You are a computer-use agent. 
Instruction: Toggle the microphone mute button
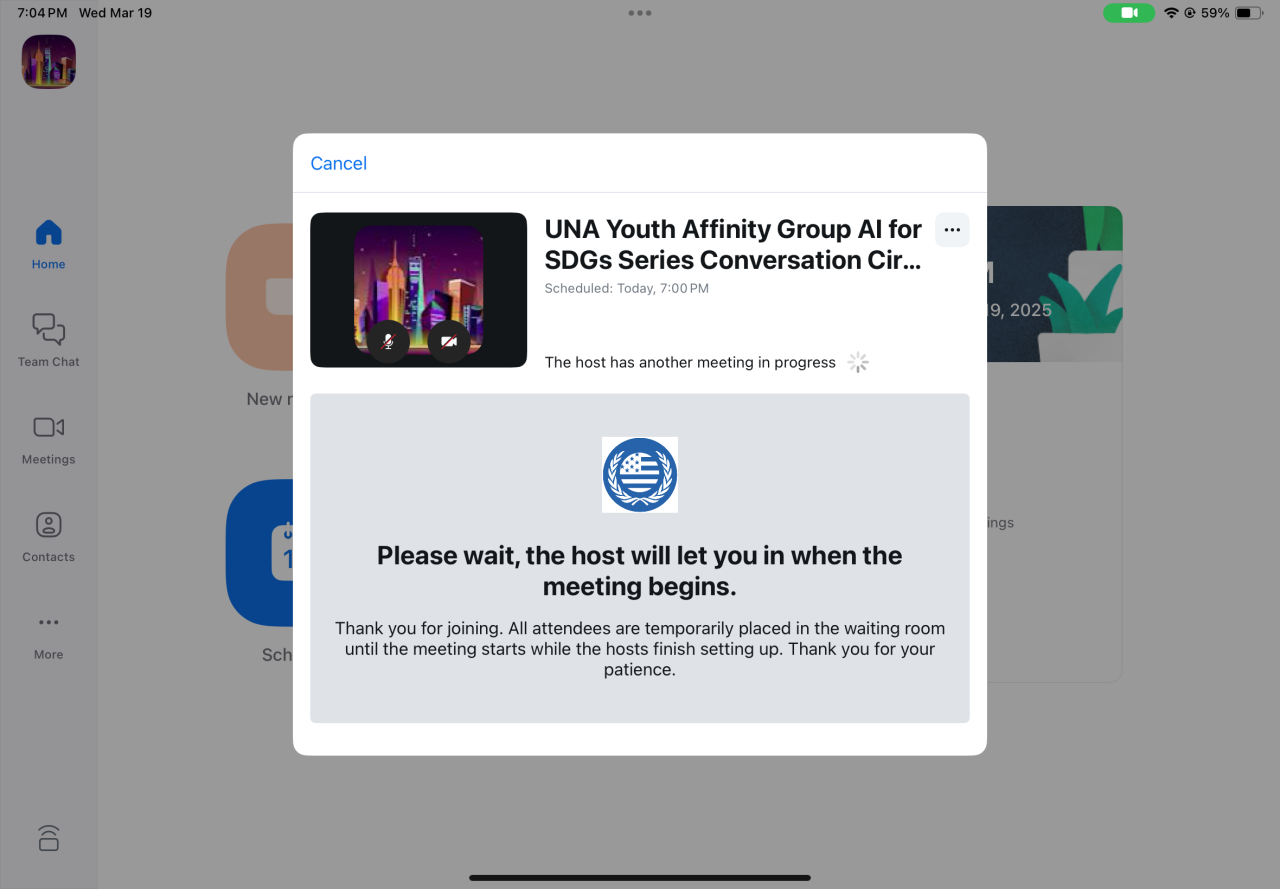388,342
